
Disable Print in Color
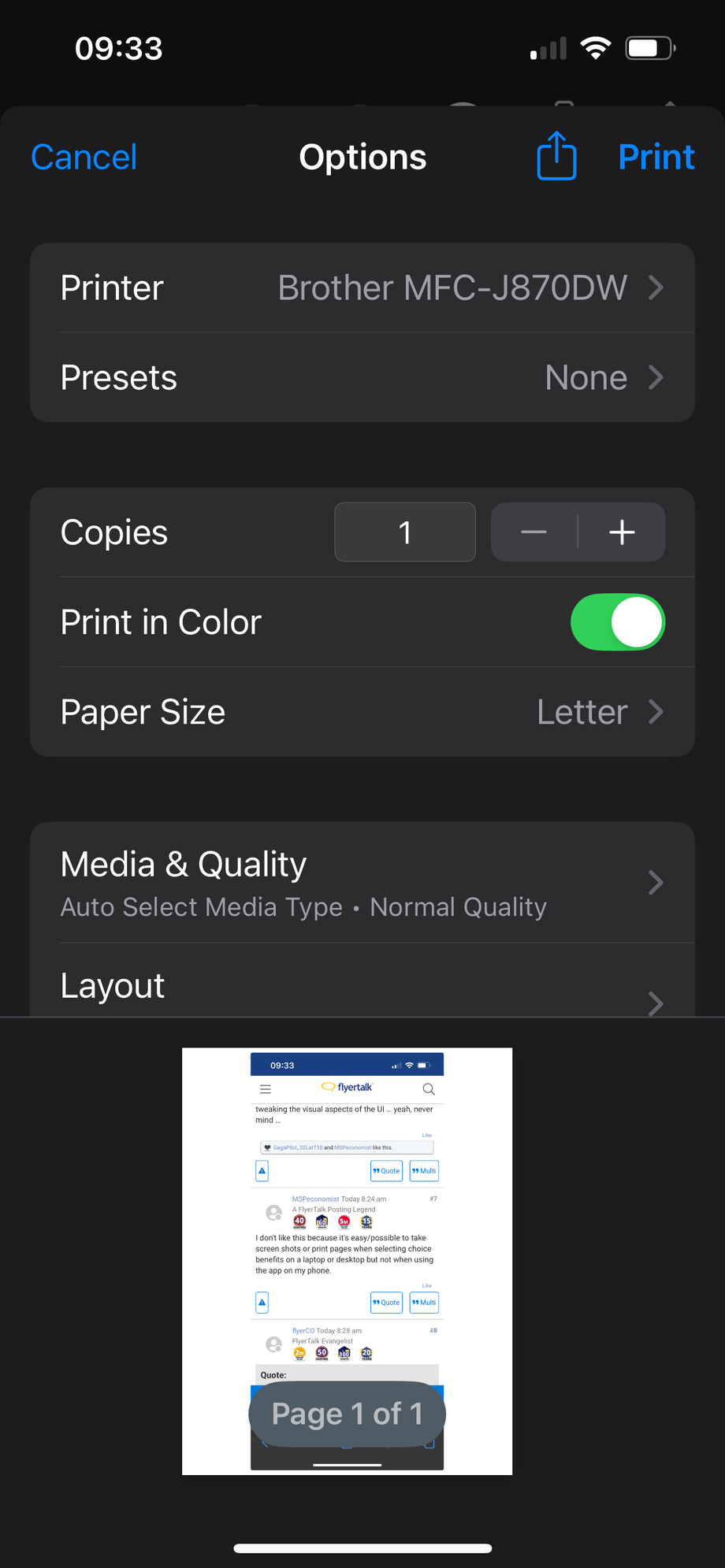617,622
